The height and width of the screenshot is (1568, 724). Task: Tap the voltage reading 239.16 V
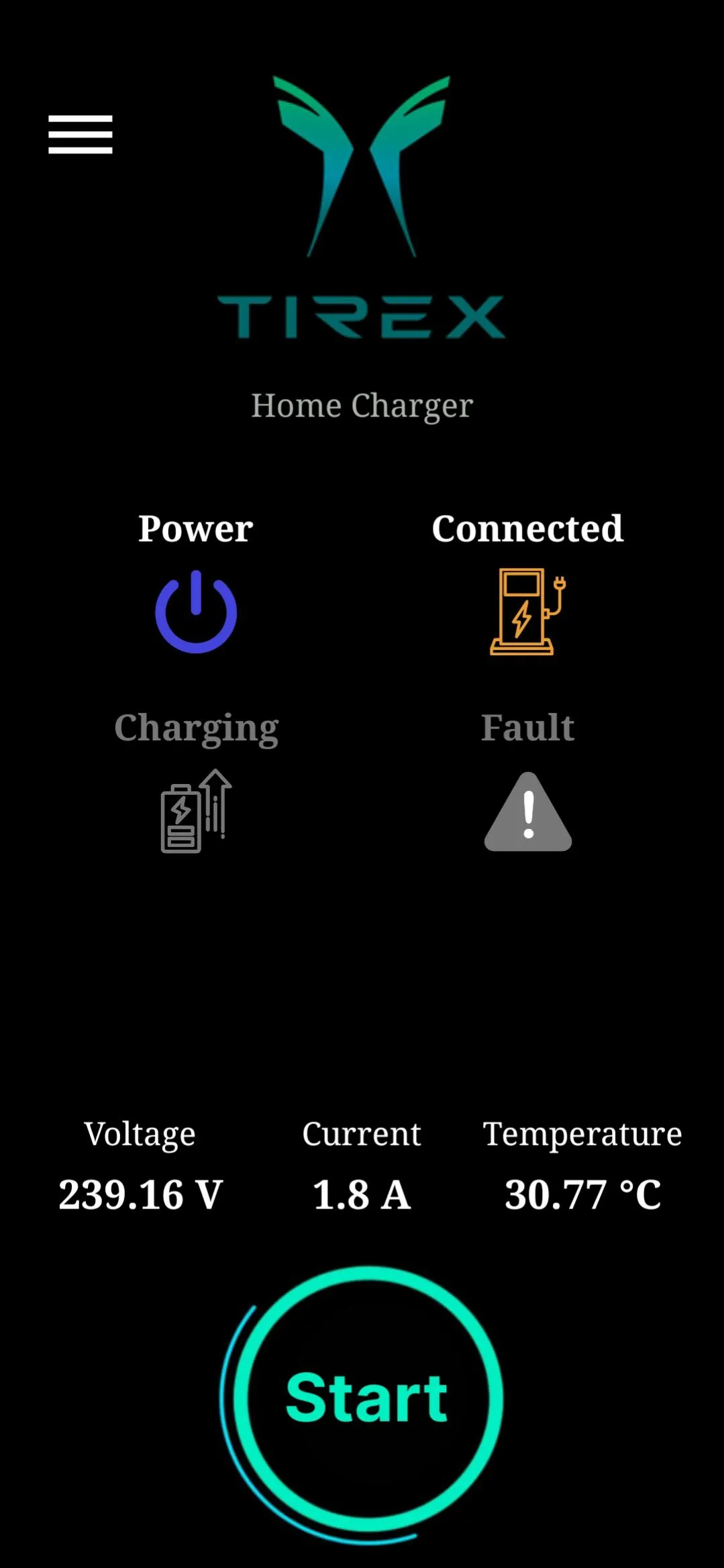click(140, 1192)
